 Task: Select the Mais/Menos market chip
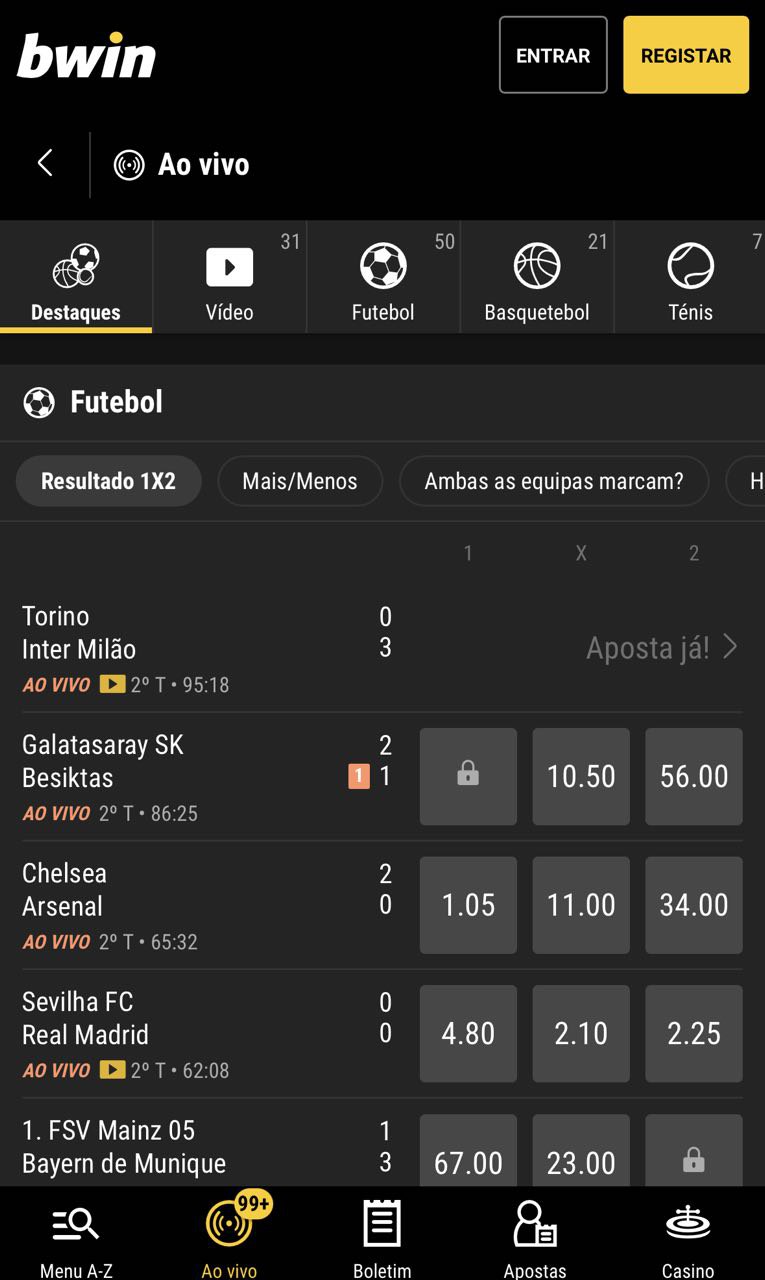[300, 481]
